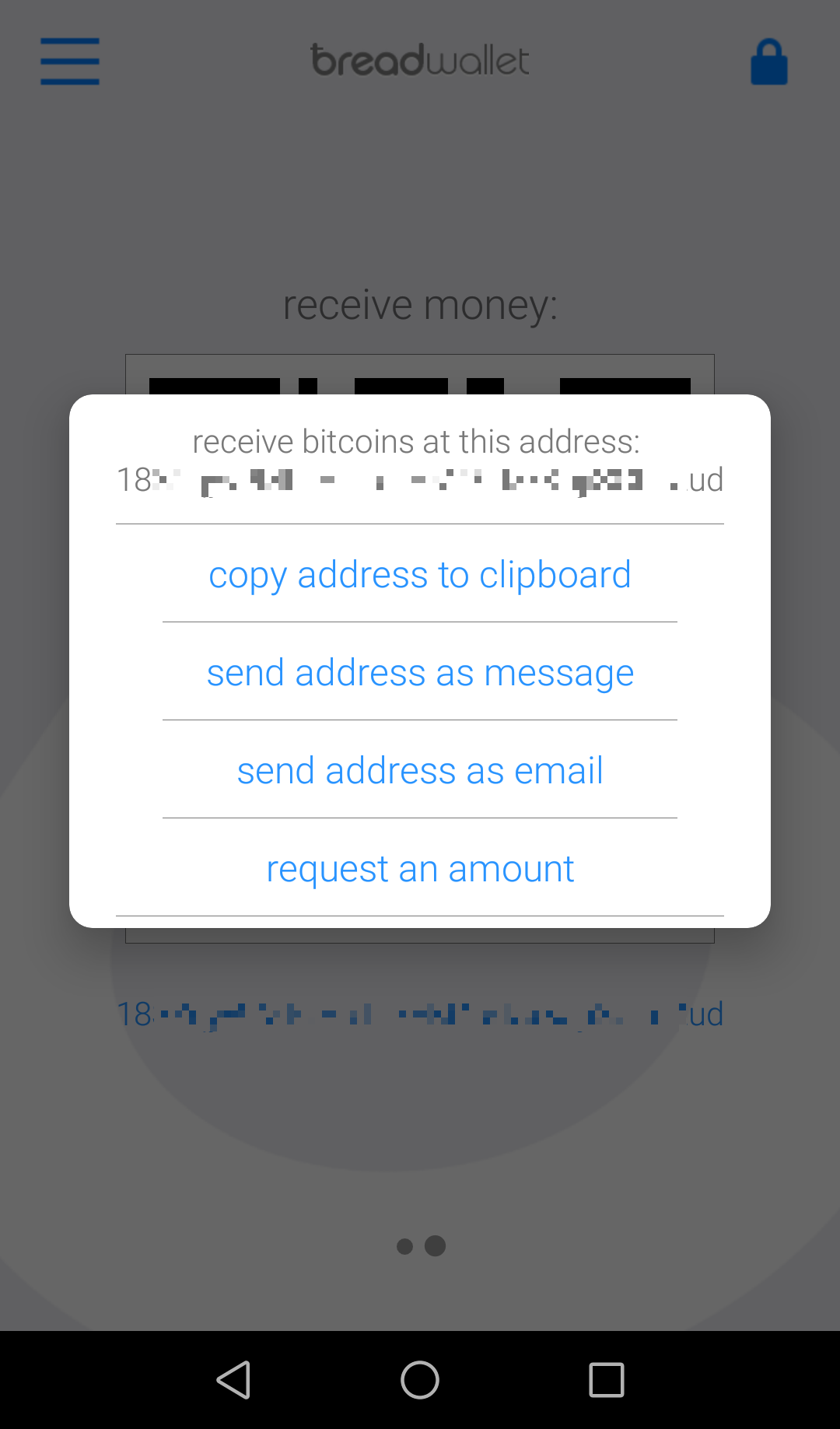Select send address as email
Screen dimensions: 840x1429
pos(420,771)
